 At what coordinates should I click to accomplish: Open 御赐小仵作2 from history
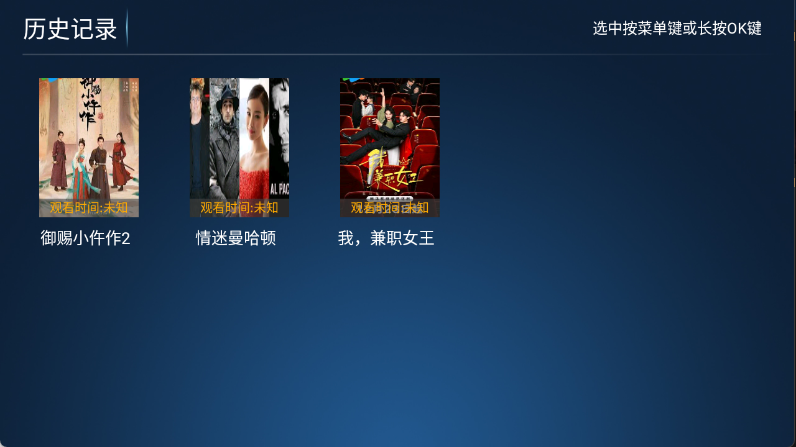(x=88, y=147)
